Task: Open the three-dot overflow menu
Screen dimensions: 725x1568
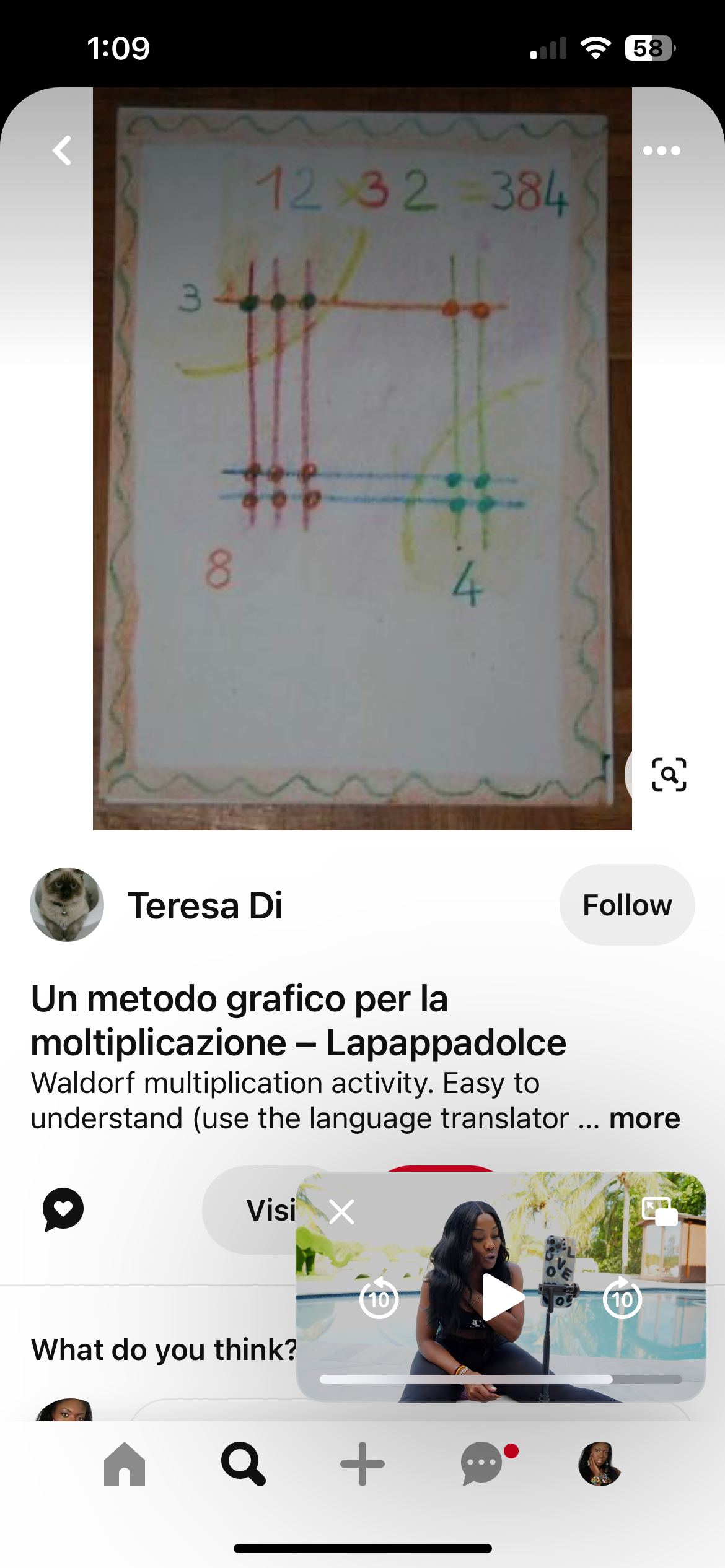Action: pyautogui.click(x=661, y=150)
